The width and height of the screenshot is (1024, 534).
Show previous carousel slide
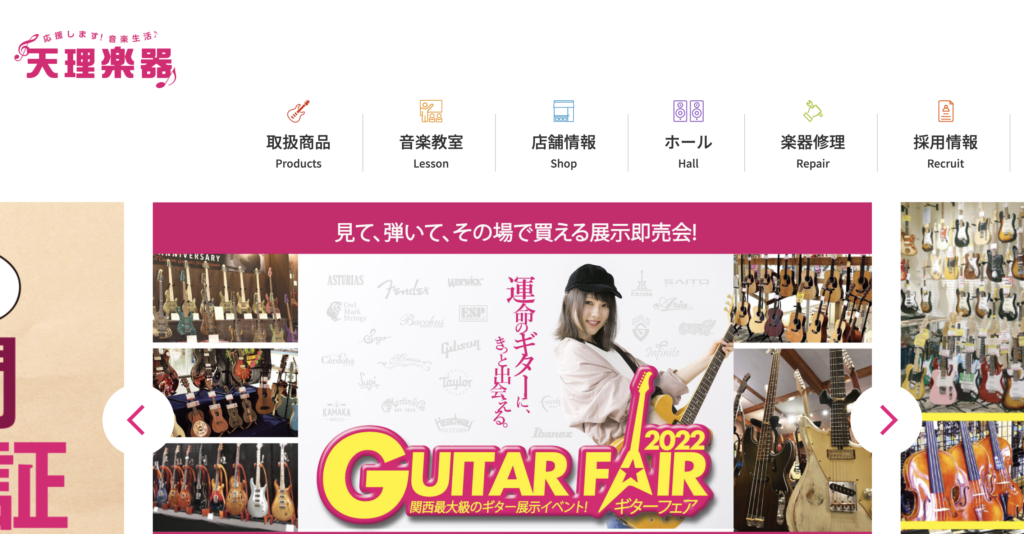[x=137, y=420]
